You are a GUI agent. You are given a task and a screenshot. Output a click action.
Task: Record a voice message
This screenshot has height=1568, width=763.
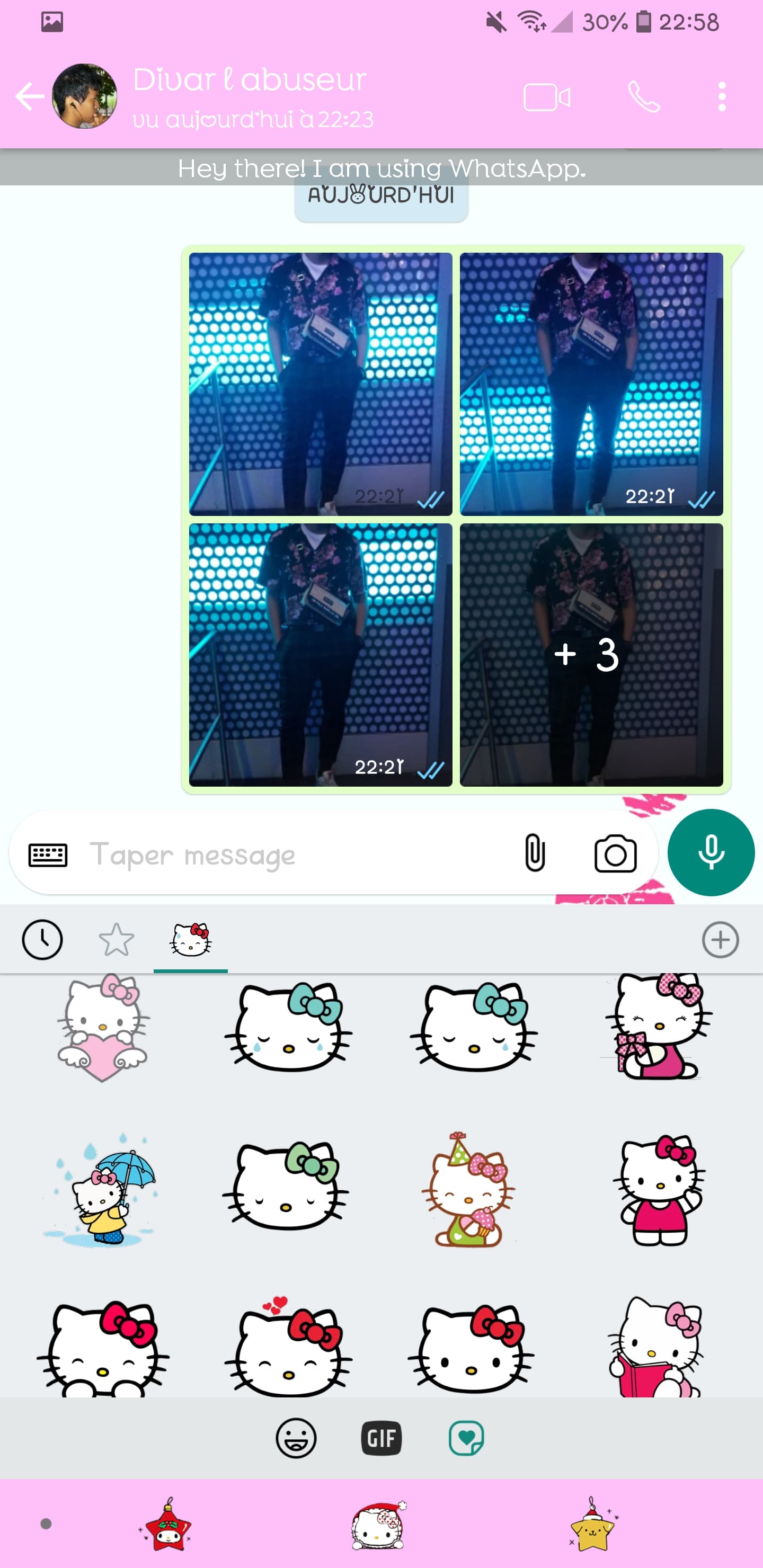pos(711,852)
